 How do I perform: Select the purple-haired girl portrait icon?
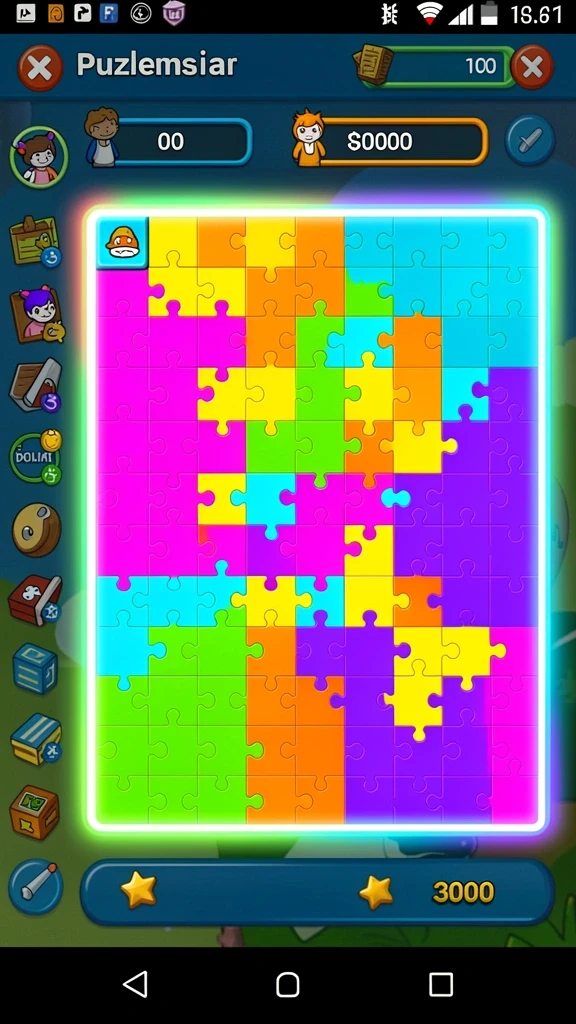pos(38,314)
